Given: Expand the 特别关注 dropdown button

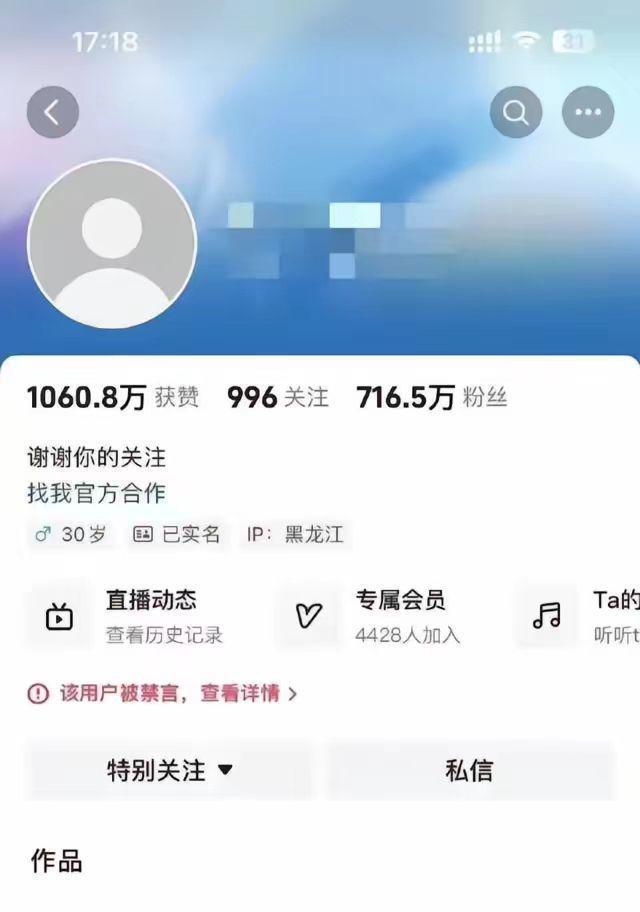Looking at the screenshot, I should [168, 770].
